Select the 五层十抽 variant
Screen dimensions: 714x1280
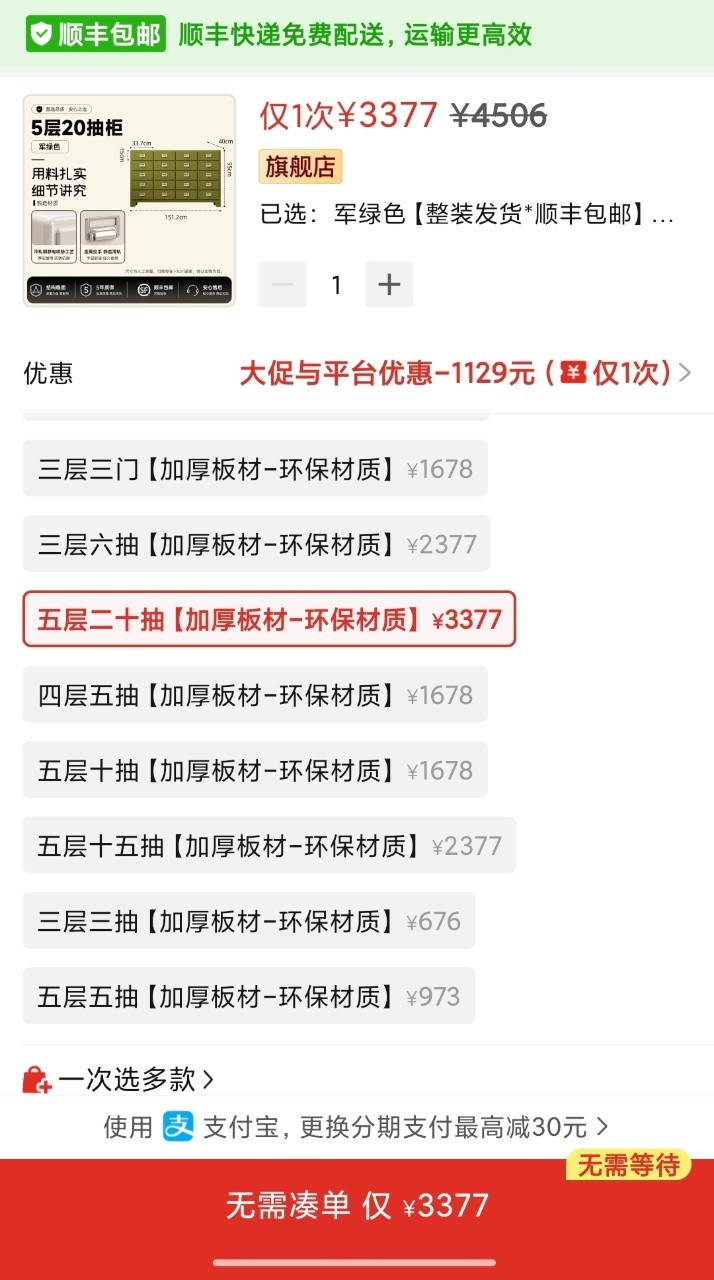click(255, 770)
